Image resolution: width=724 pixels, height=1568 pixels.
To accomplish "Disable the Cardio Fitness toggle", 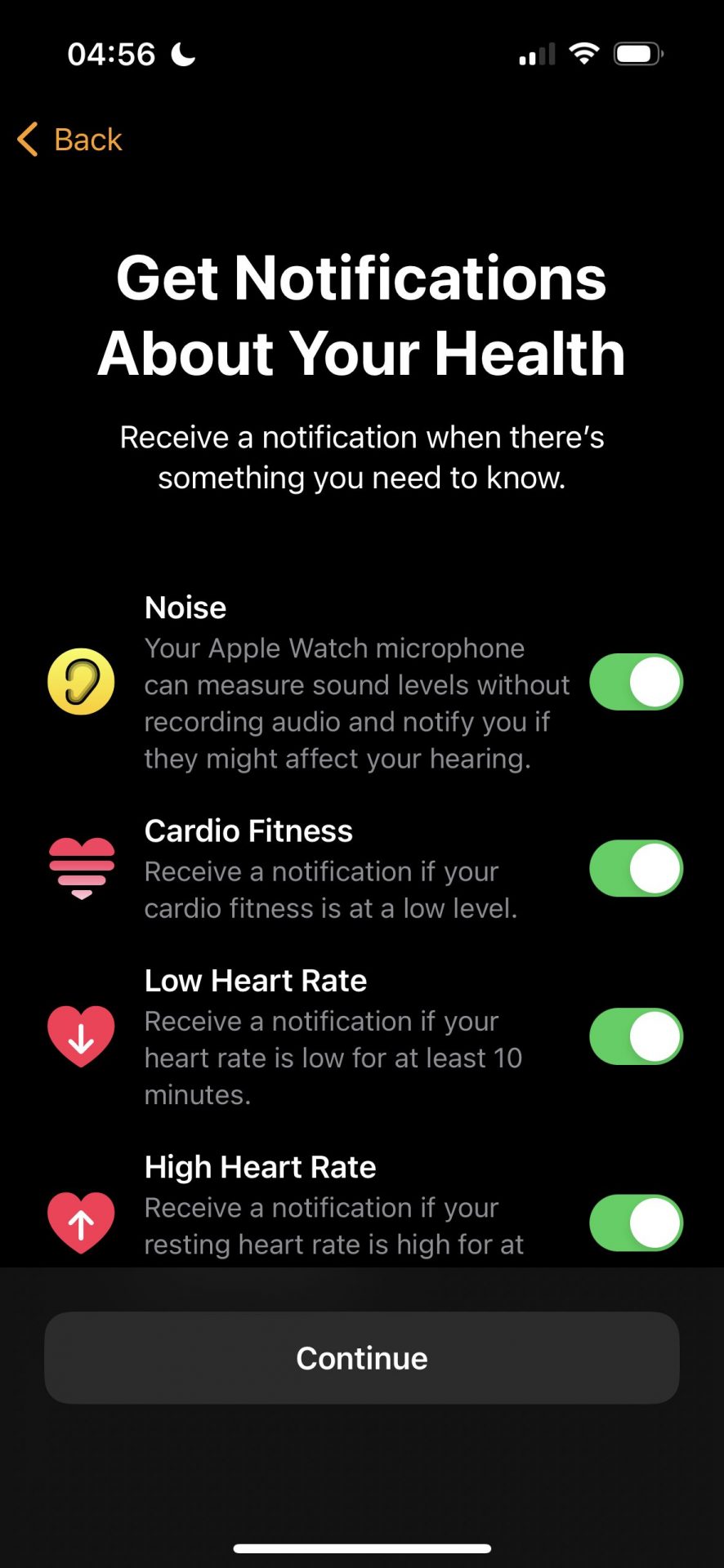I will pyautogui.click(x=636, y=869).
